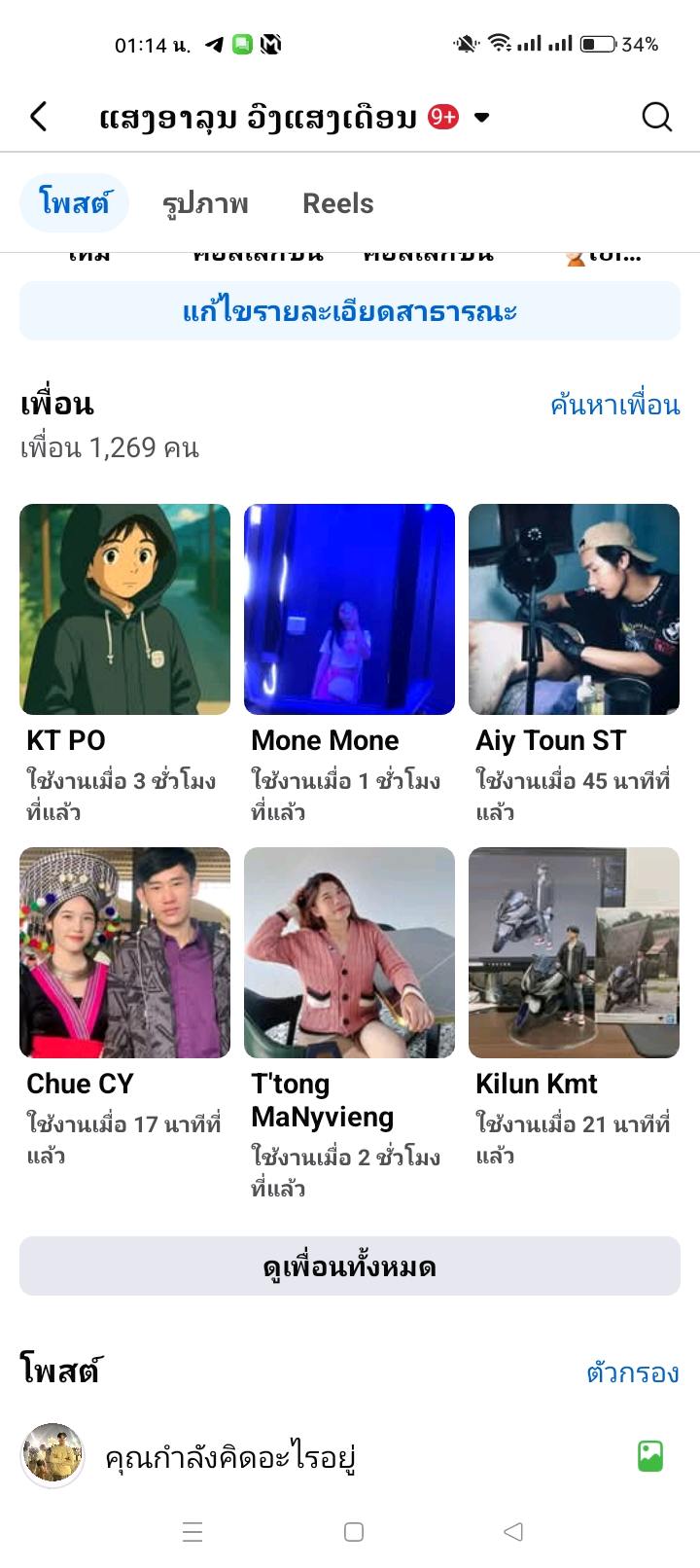Switch to the รูปภาพ tab
700x1568 pixels.
(x=205, y=203)
